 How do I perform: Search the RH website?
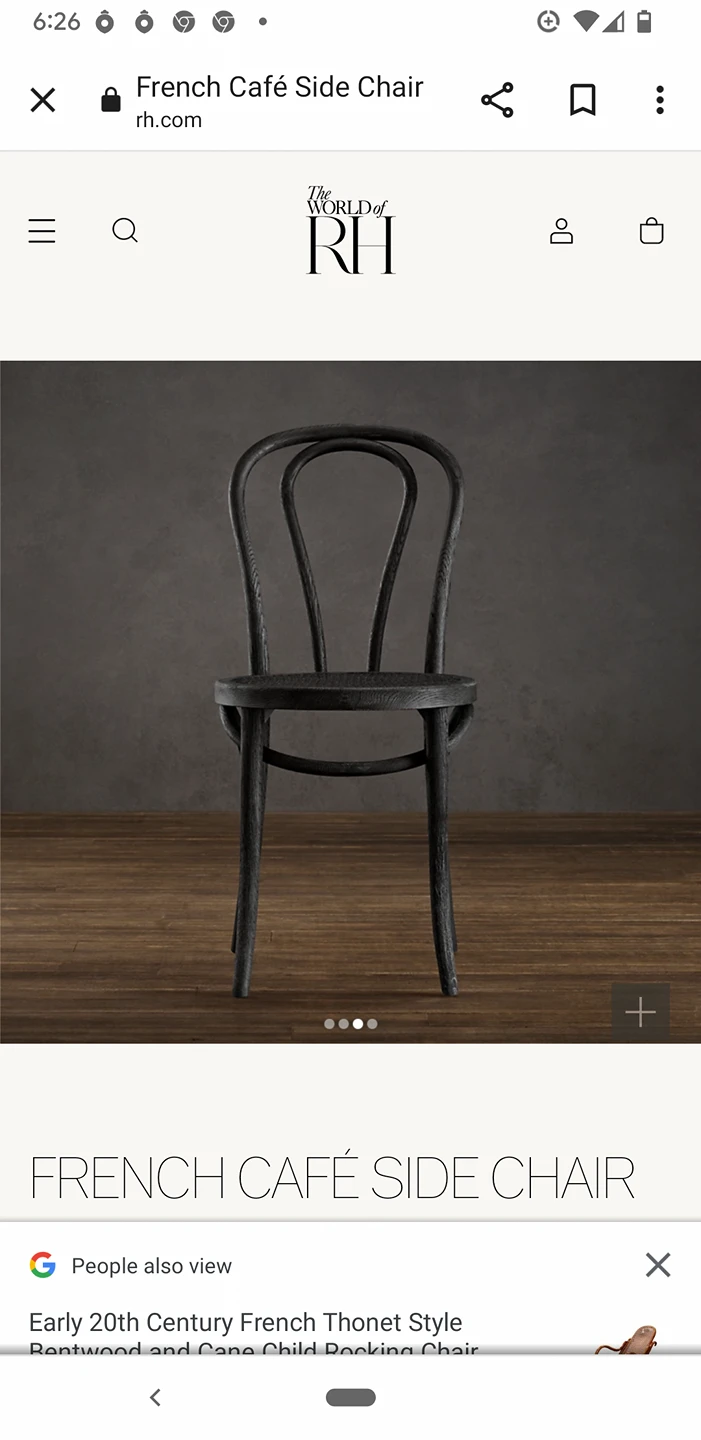(125, 231)
